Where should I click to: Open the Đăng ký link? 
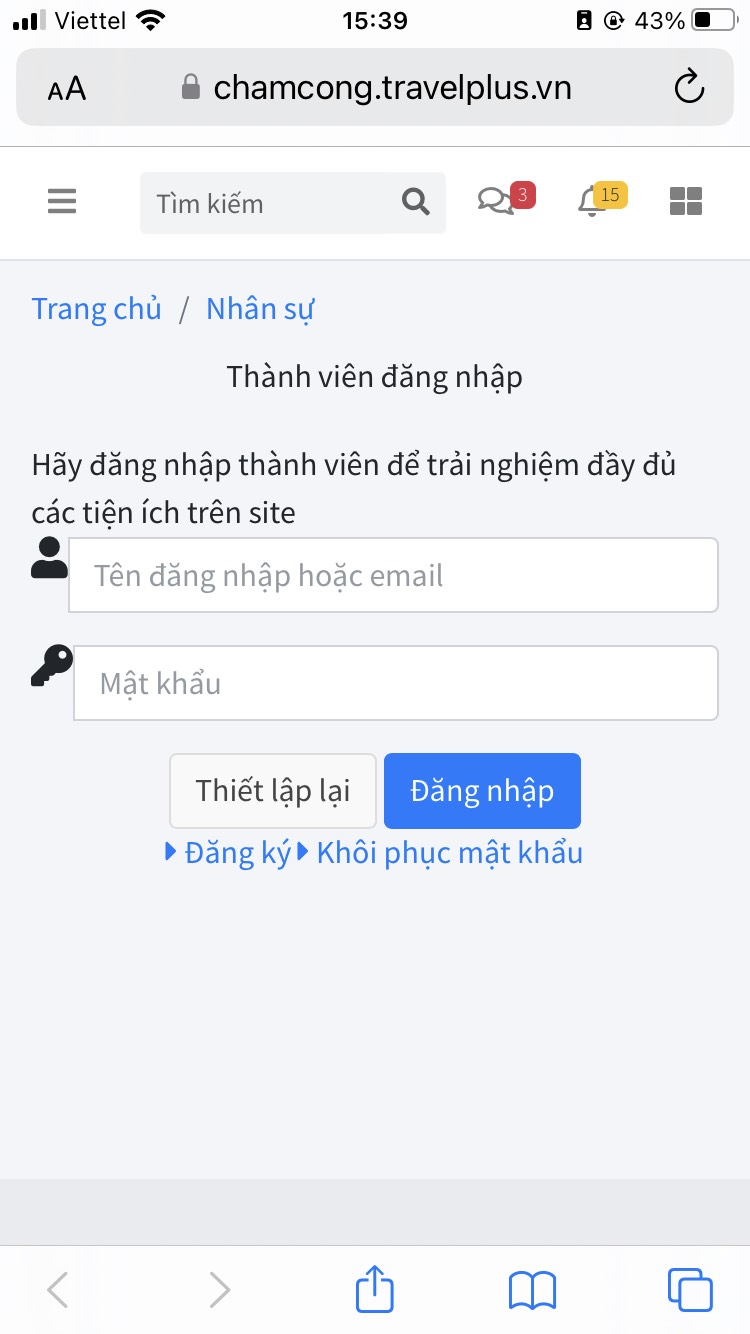coord(236,853)
